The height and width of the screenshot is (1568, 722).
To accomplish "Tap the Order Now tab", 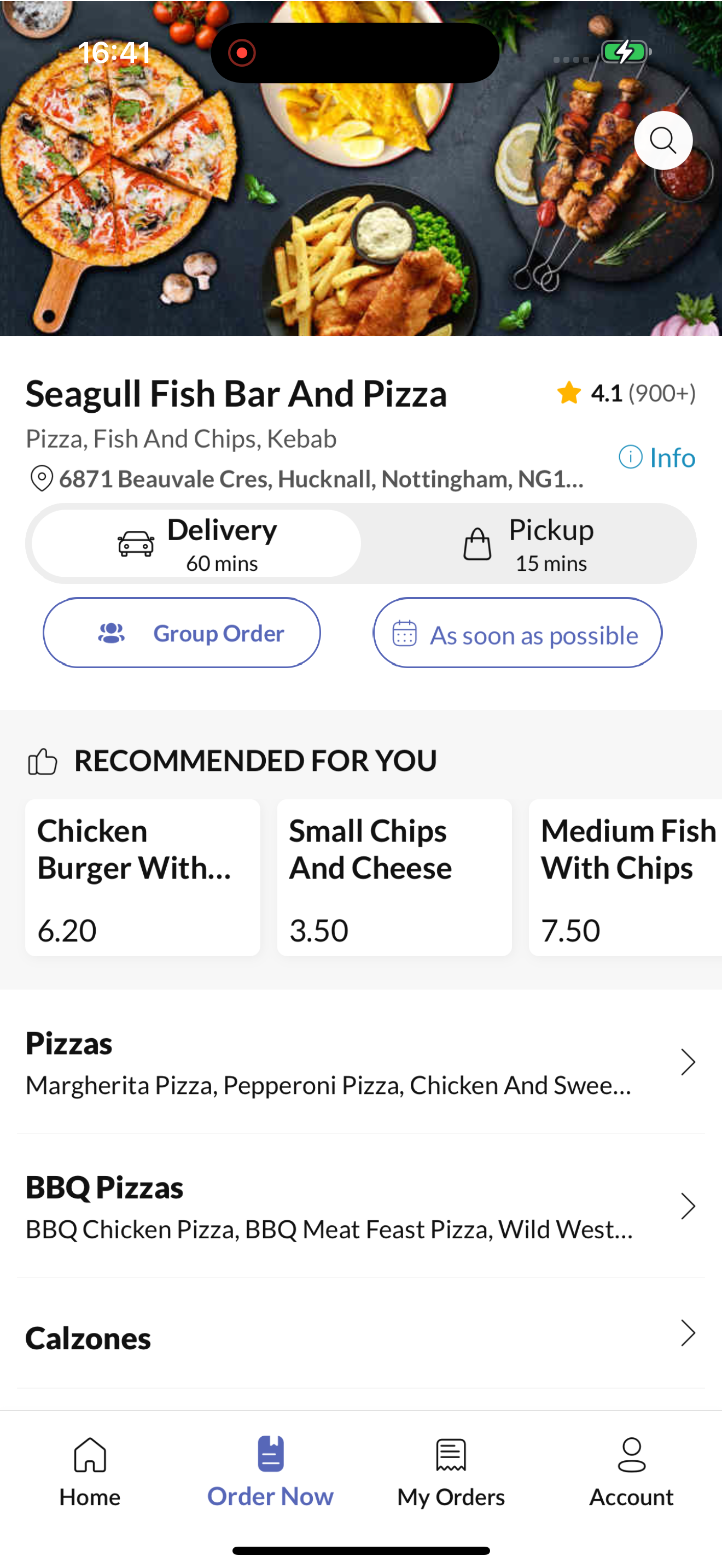I will pos(270,1471).
